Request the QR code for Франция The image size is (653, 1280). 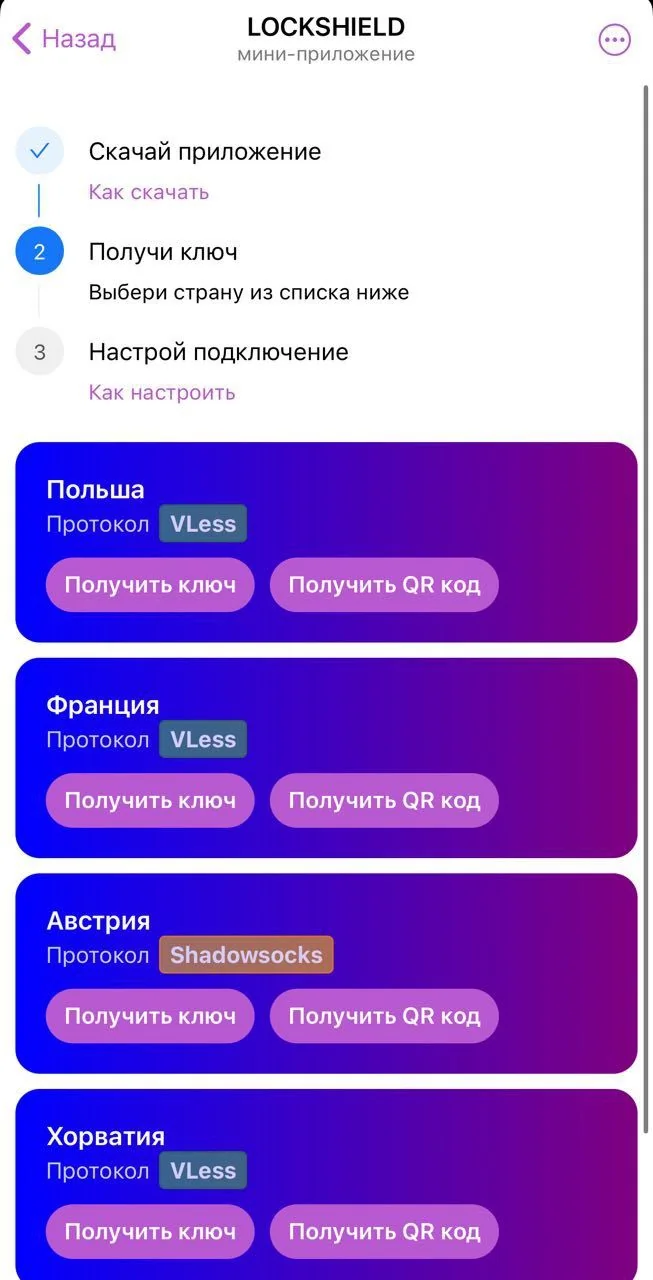click(384, 800)
